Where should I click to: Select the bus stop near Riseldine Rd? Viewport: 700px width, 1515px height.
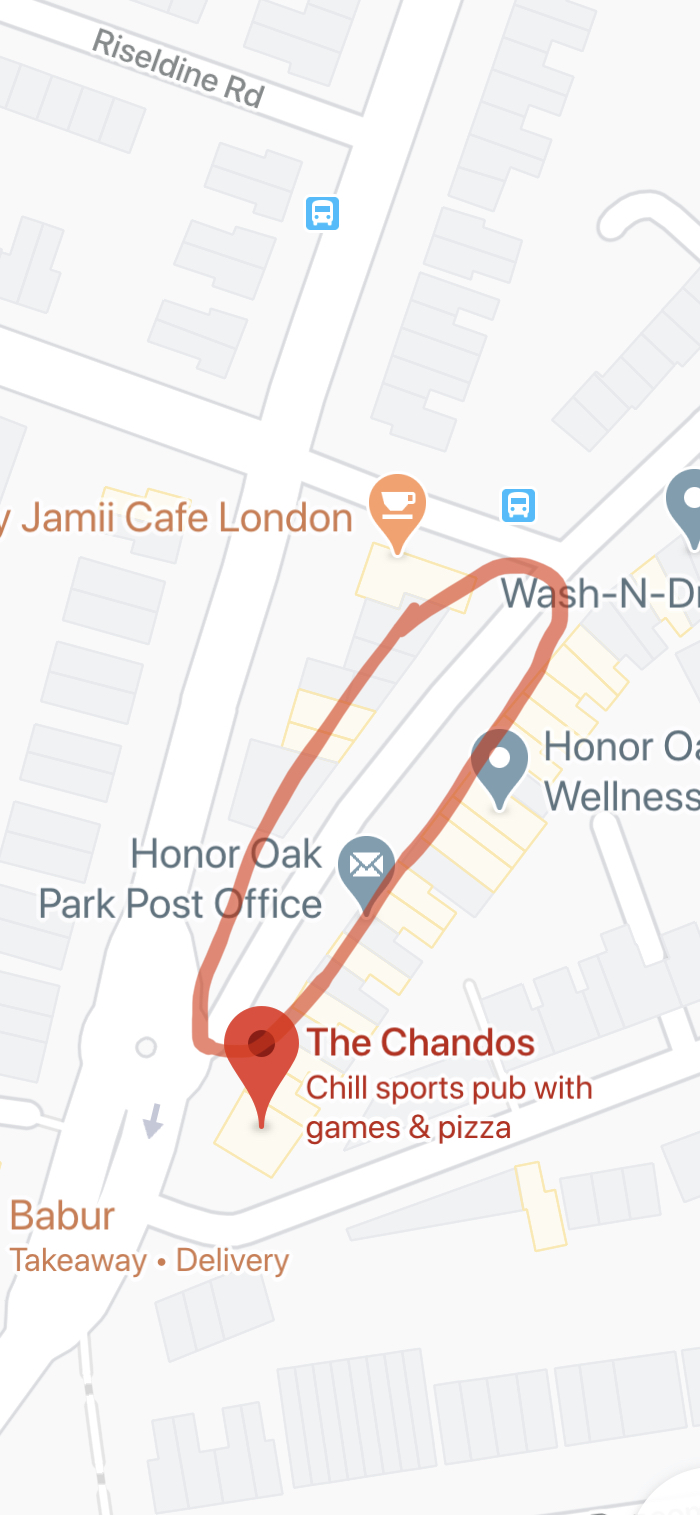pos(322,213)
